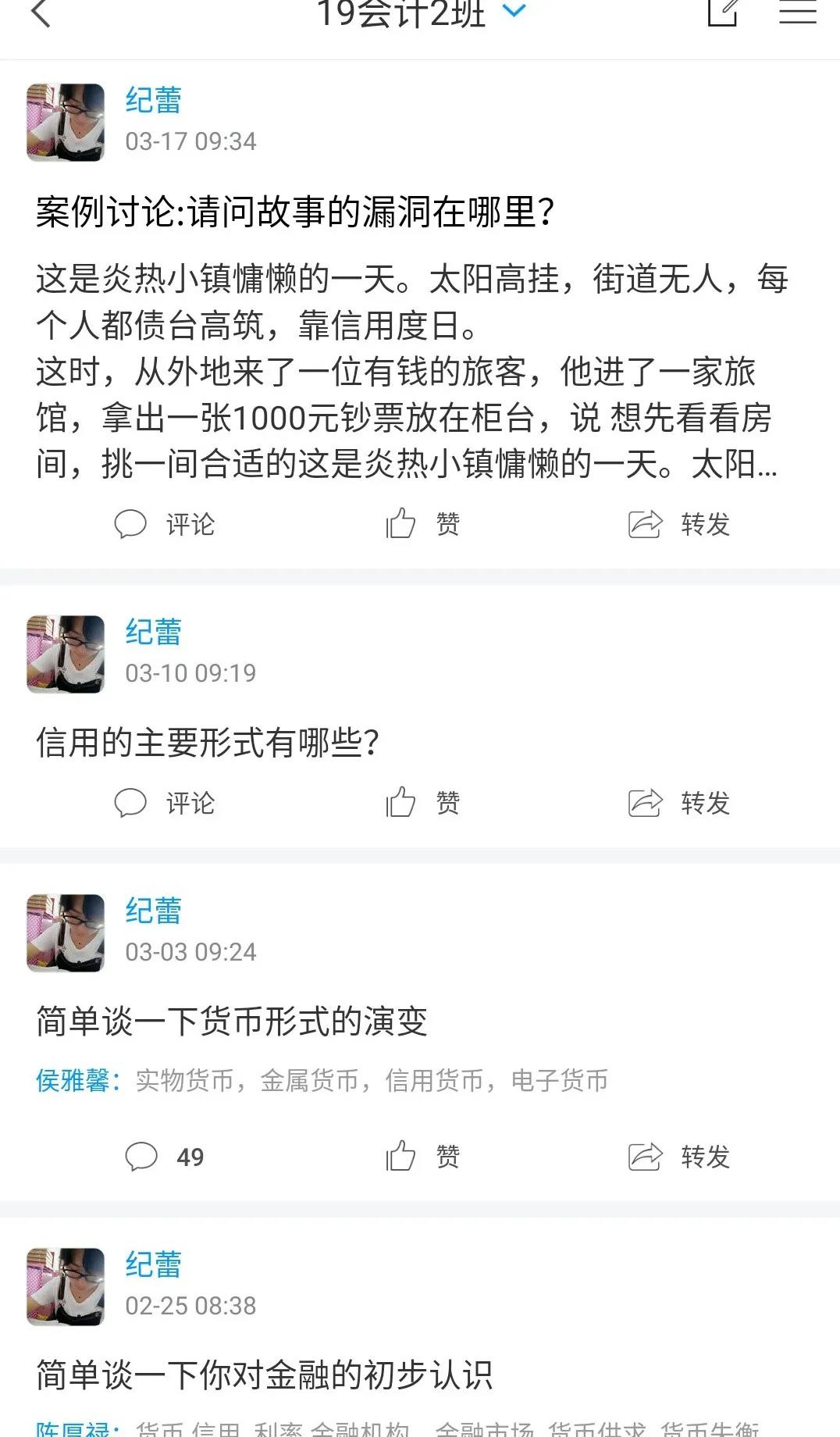The height and width of the screenshot is (1437, 840).
Task: View the 49 comments on 货币形式的演变 post
Action: click(x=165, y=1157)
